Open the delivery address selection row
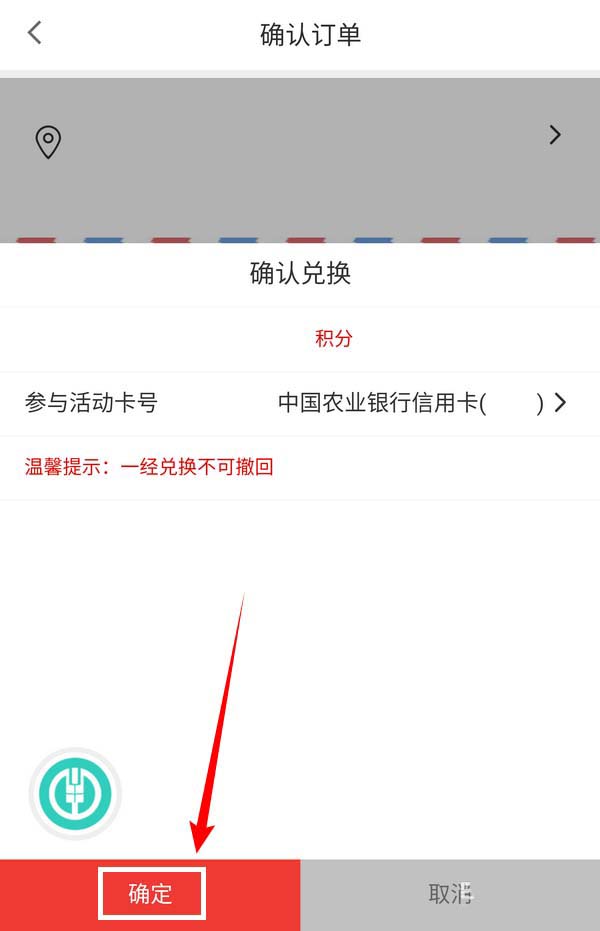 tap(300, 140)
